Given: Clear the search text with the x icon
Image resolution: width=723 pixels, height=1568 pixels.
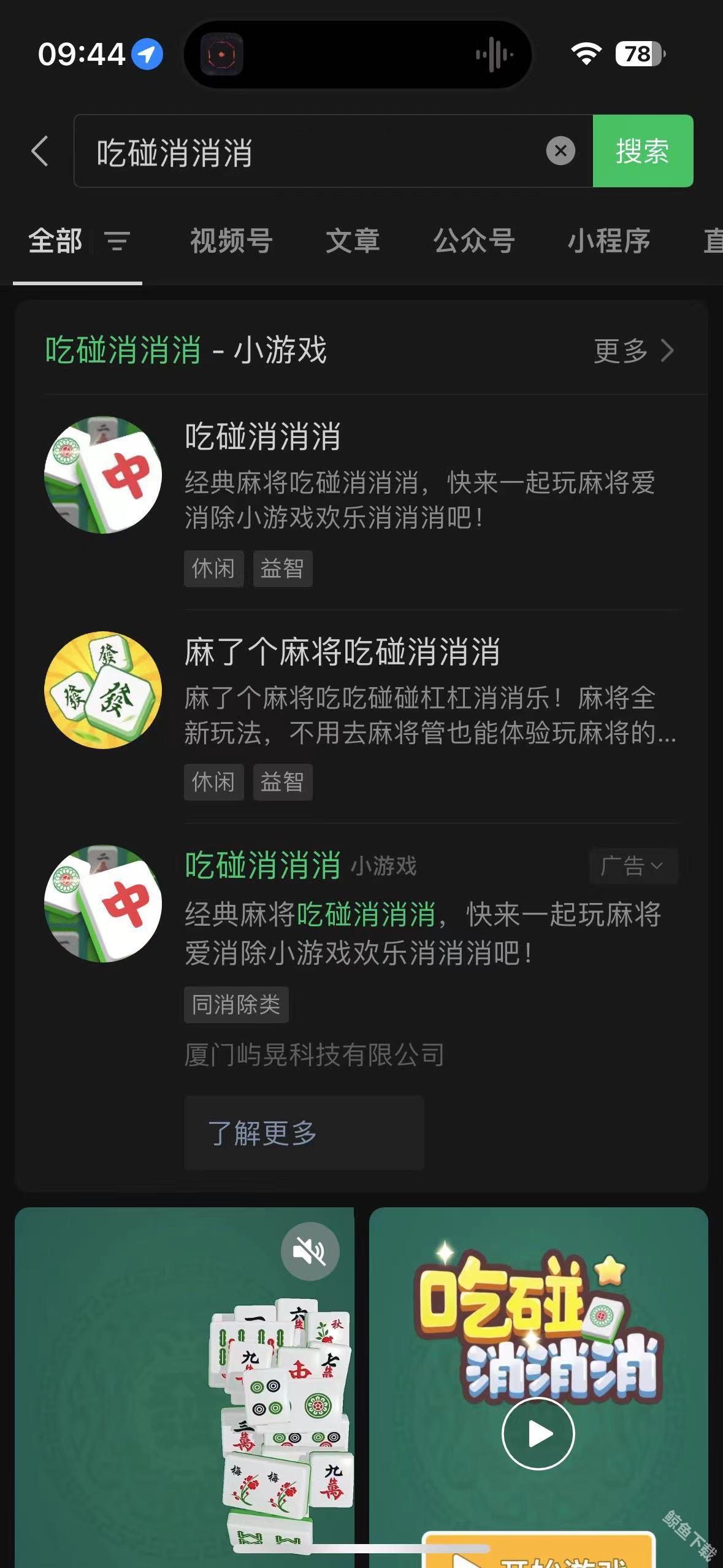Looking at the screenshot, I should tap(559, 152).
